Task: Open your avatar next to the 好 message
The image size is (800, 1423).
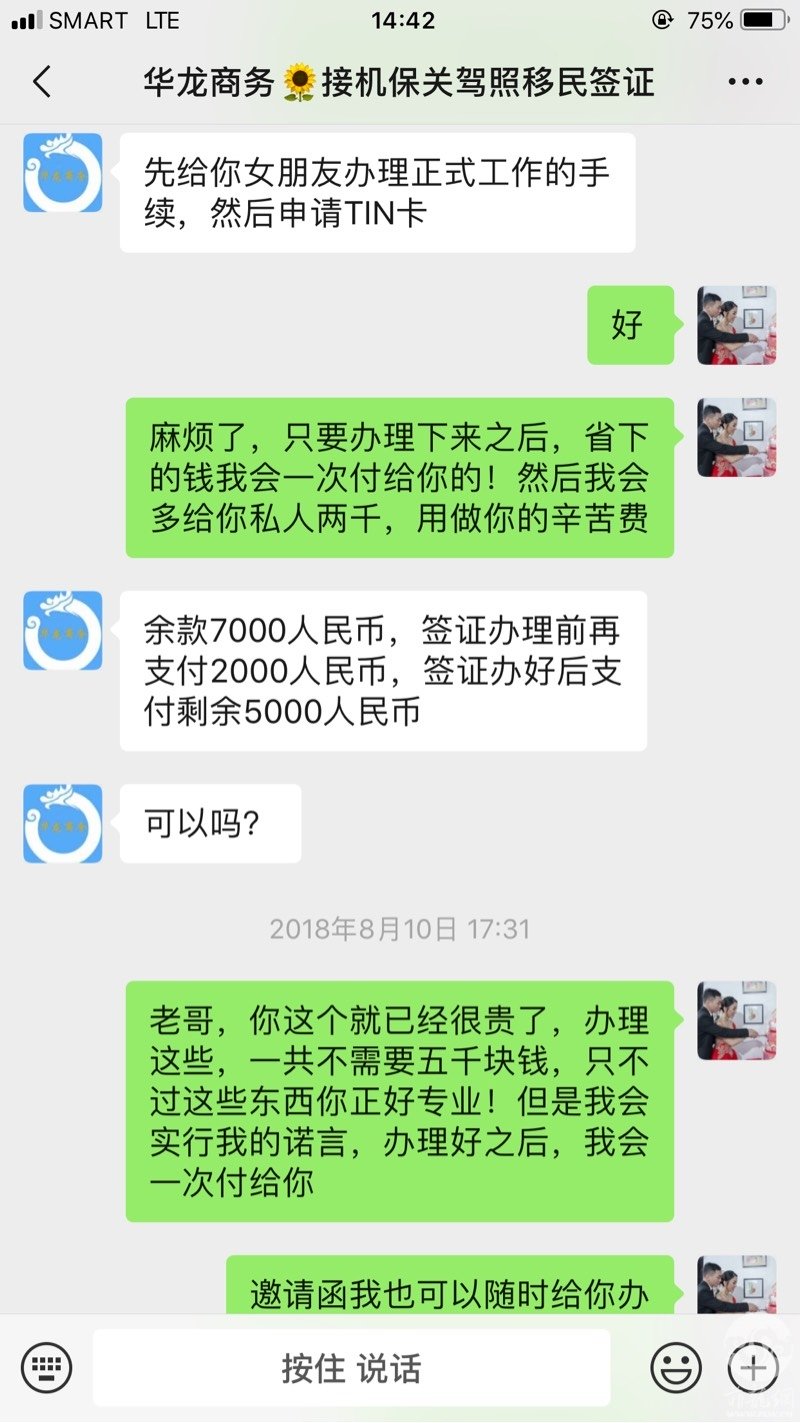Action: (737, 325)
